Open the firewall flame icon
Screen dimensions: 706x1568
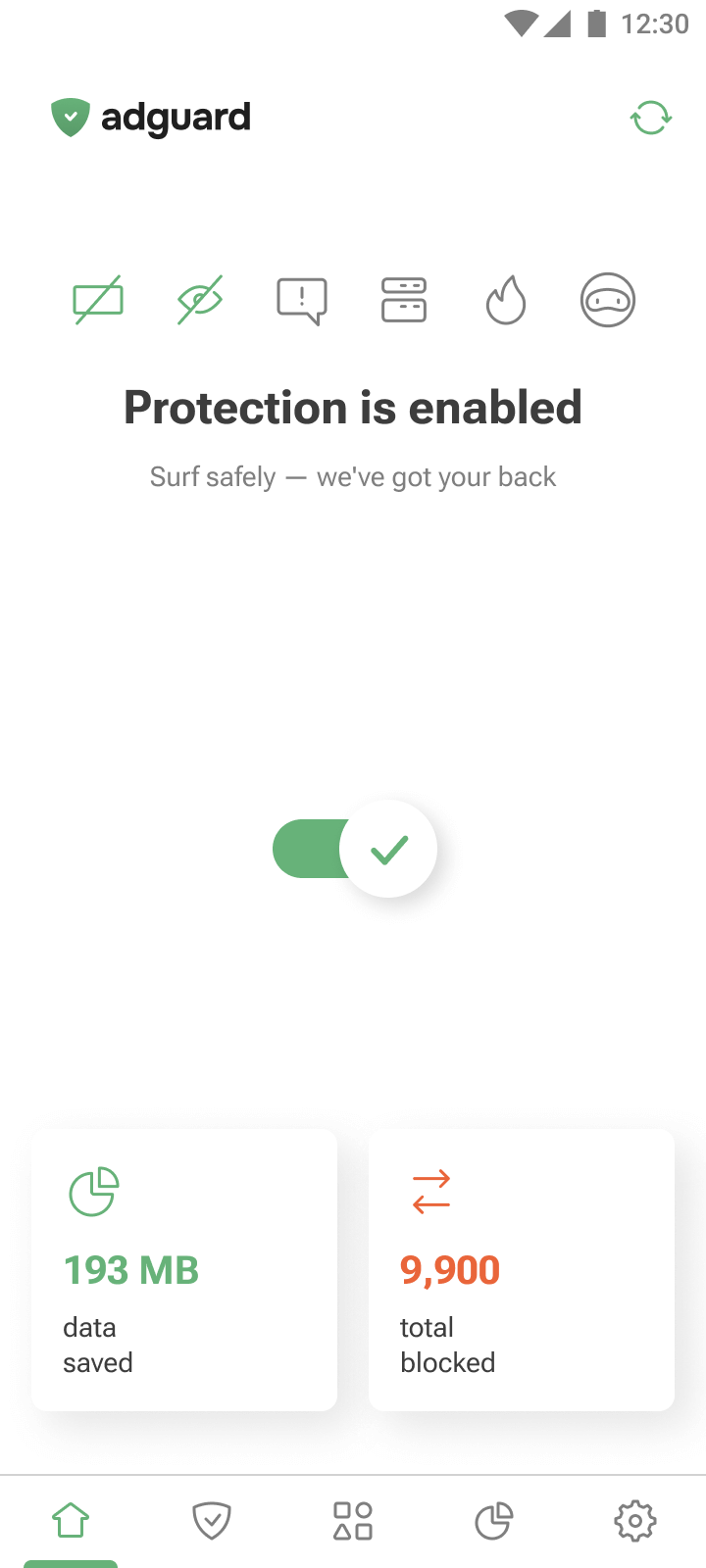pos(506,300)
